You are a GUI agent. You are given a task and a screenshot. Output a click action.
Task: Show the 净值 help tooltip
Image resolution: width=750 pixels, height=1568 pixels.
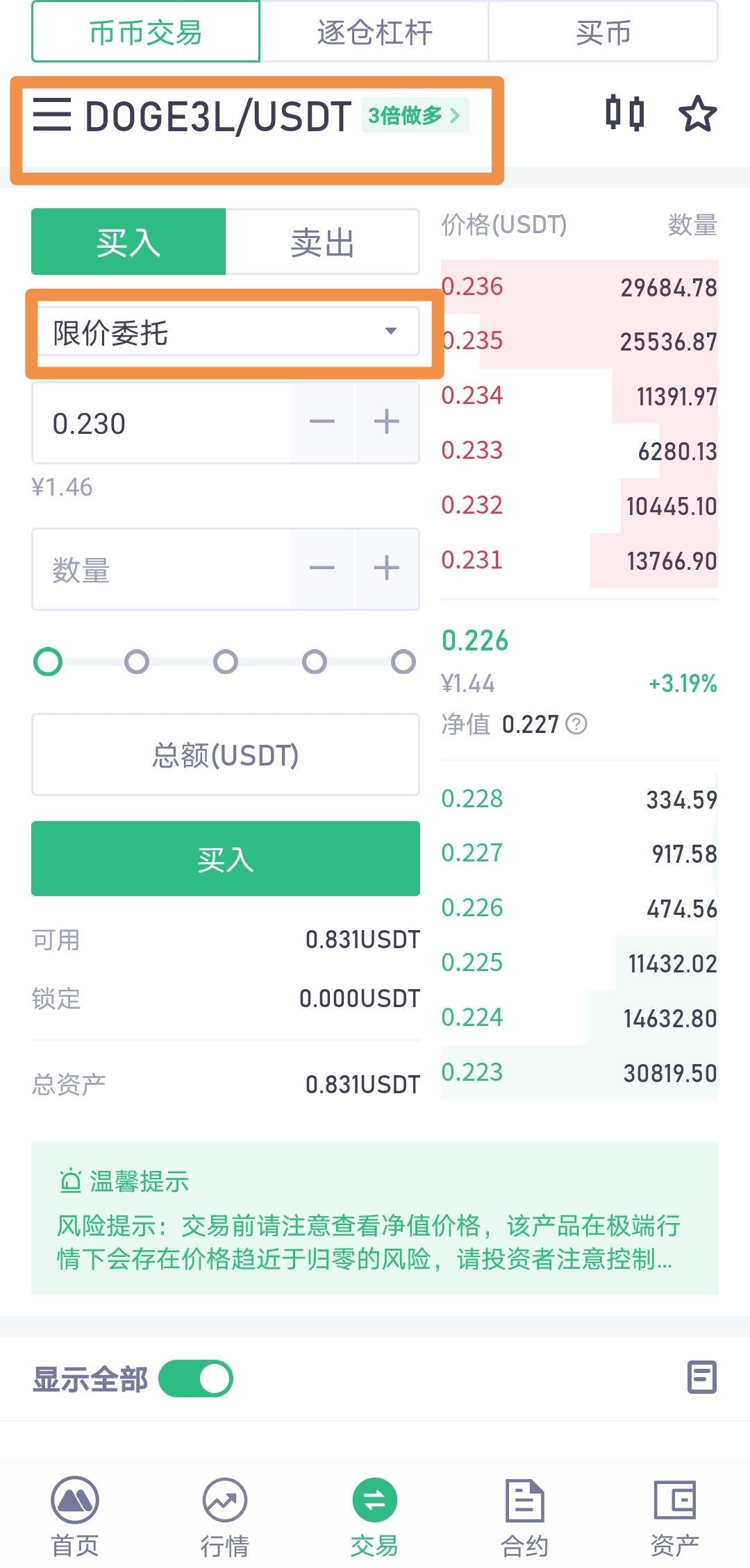pyautogui.click(x=576, y=725)
